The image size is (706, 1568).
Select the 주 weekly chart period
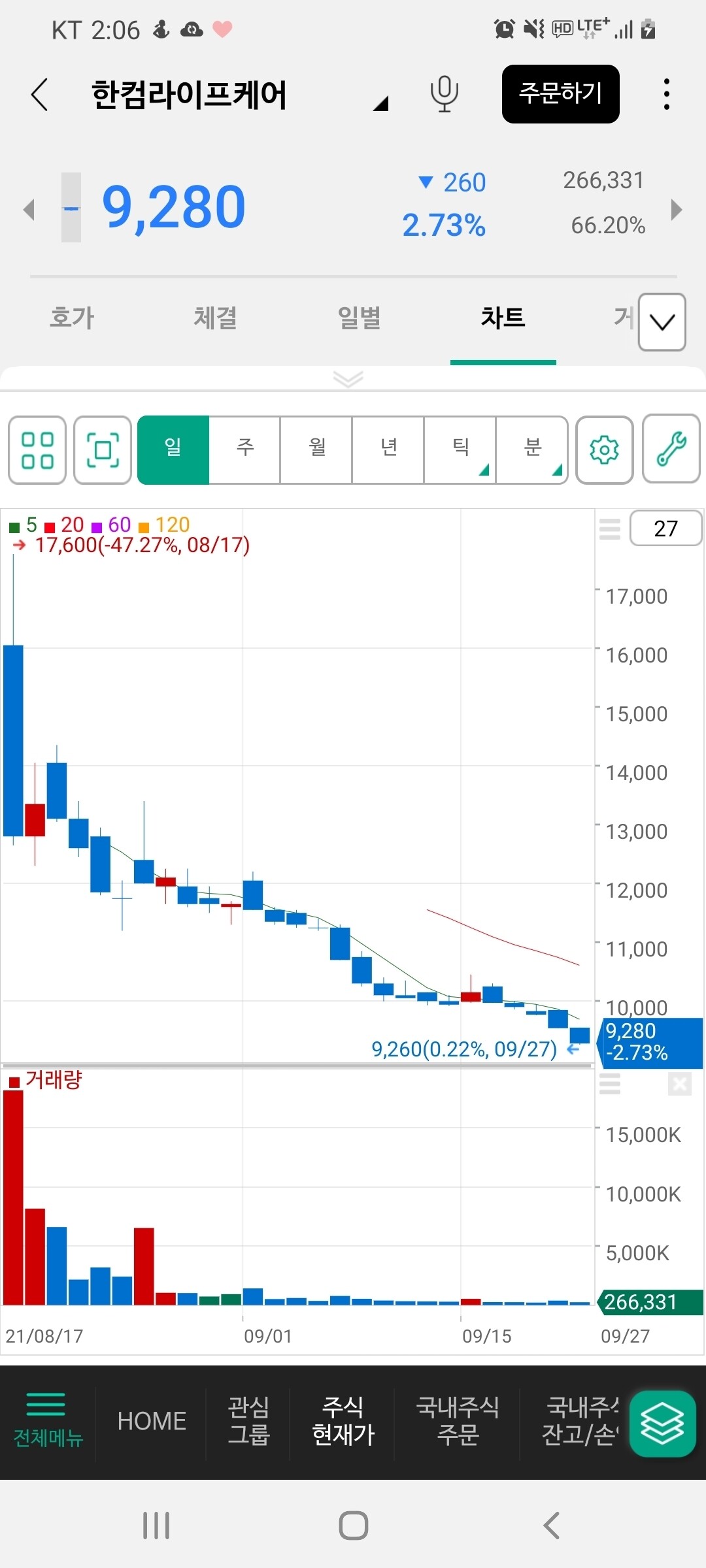coord(244,449)
